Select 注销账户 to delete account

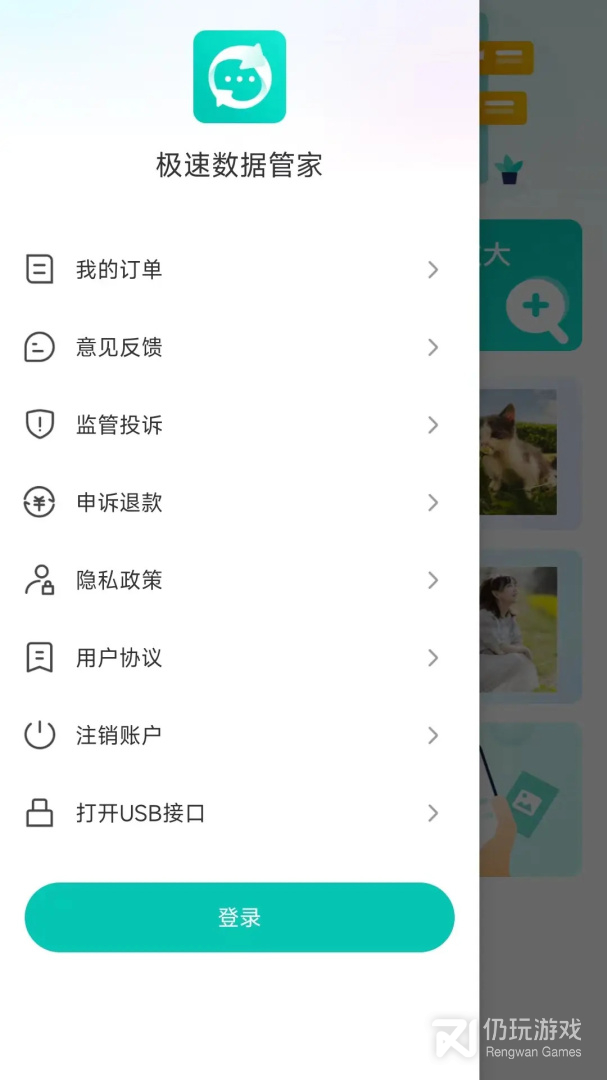click(x=232, y=736)
